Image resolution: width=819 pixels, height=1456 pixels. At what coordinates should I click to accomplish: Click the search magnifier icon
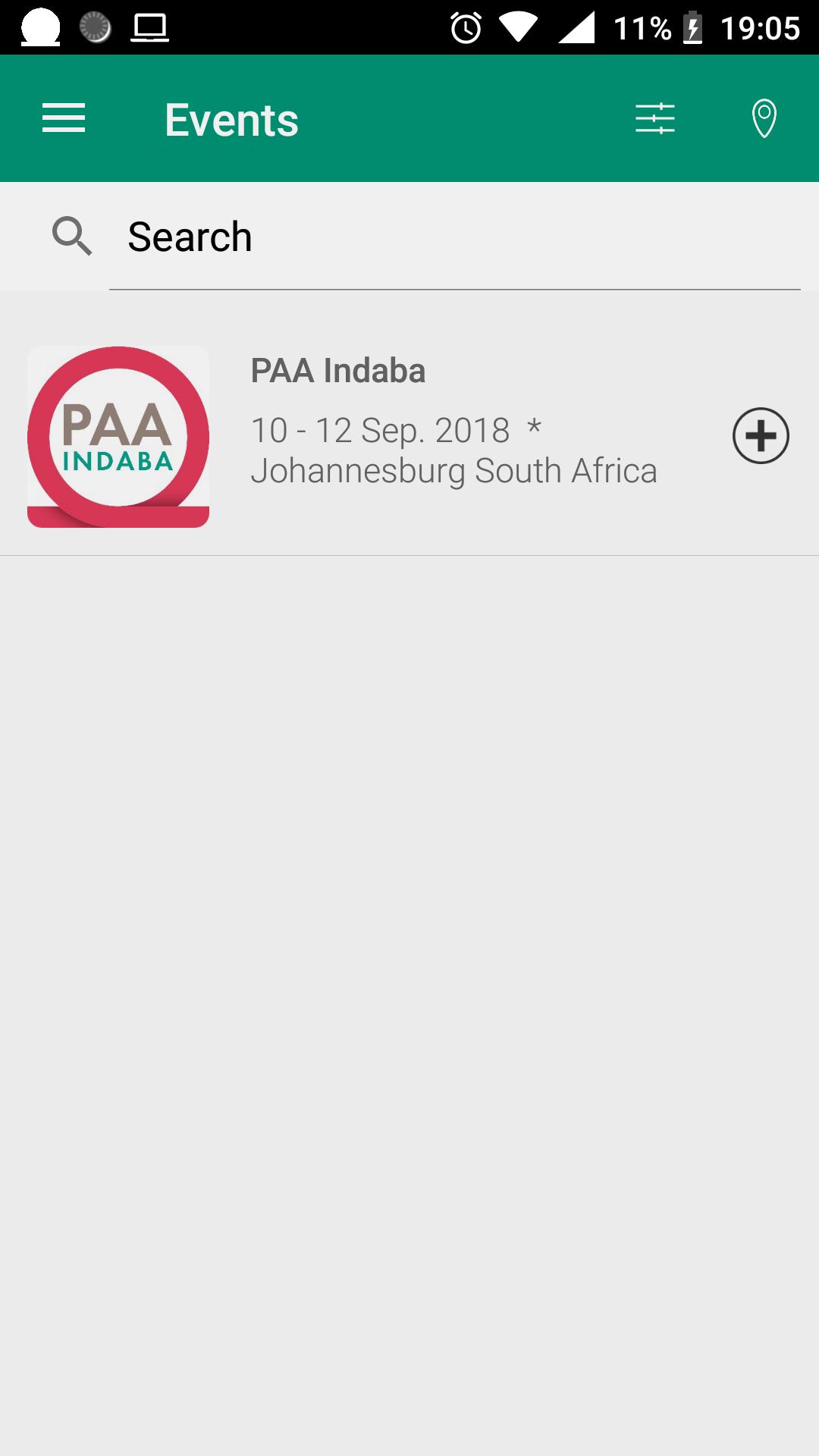[x=72, y=236]
